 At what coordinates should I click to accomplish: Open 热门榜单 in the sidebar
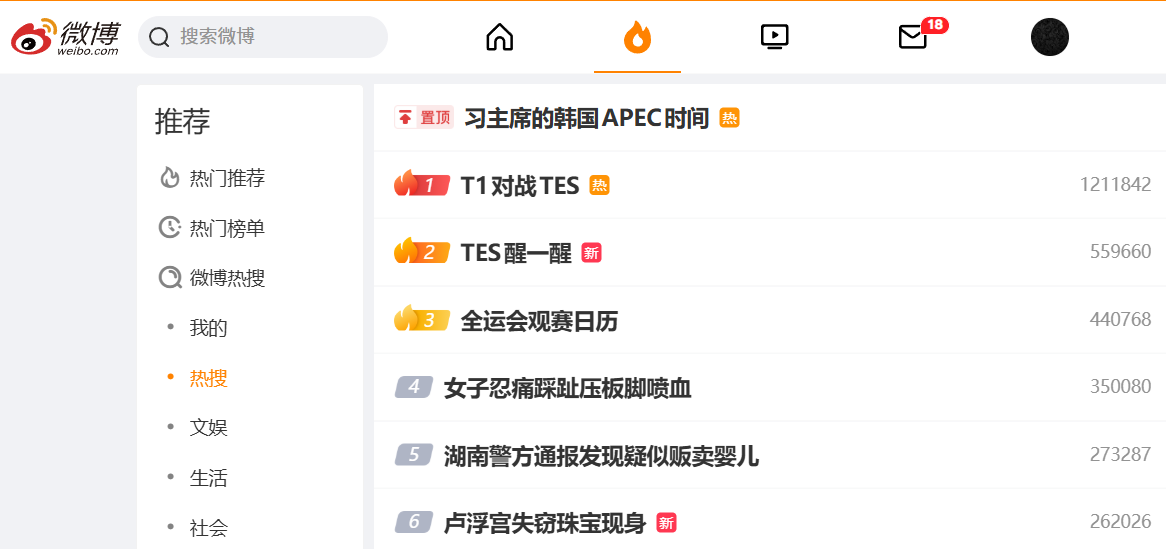(227, 228)
